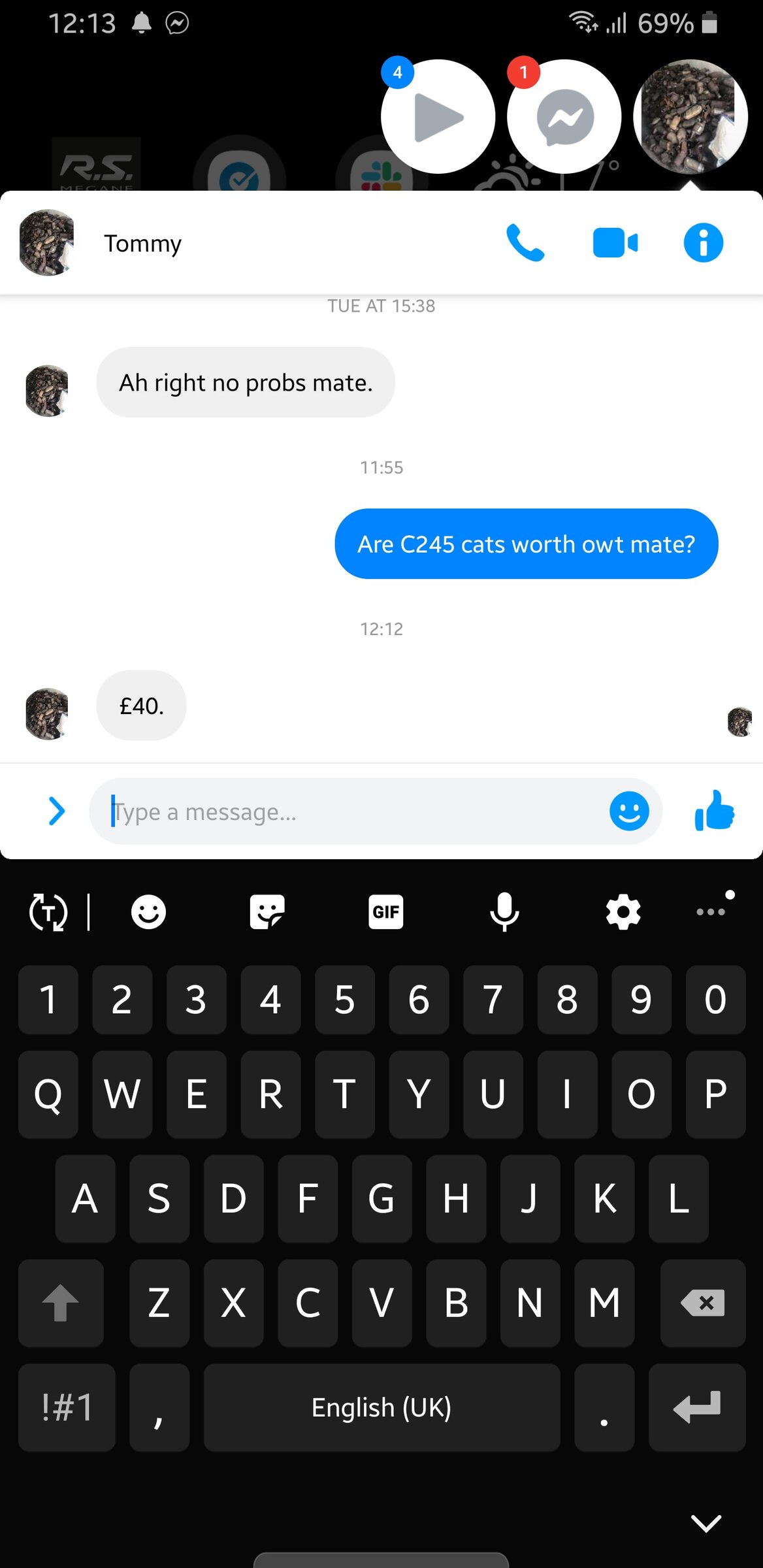Open keyboard settings gear
Viewport: 763px width, 1568px height.
coord(623,911)
